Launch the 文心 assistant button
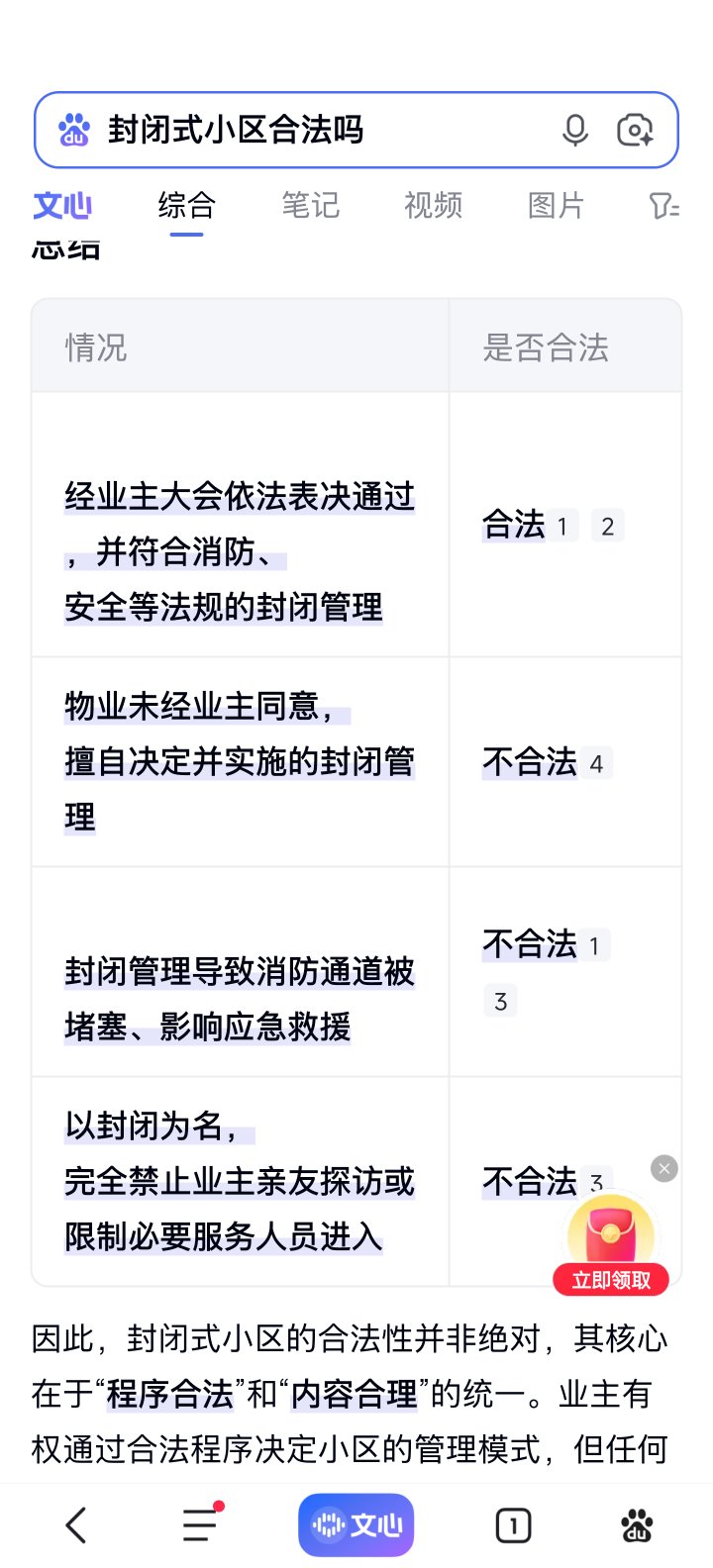 coord(356,1525)
